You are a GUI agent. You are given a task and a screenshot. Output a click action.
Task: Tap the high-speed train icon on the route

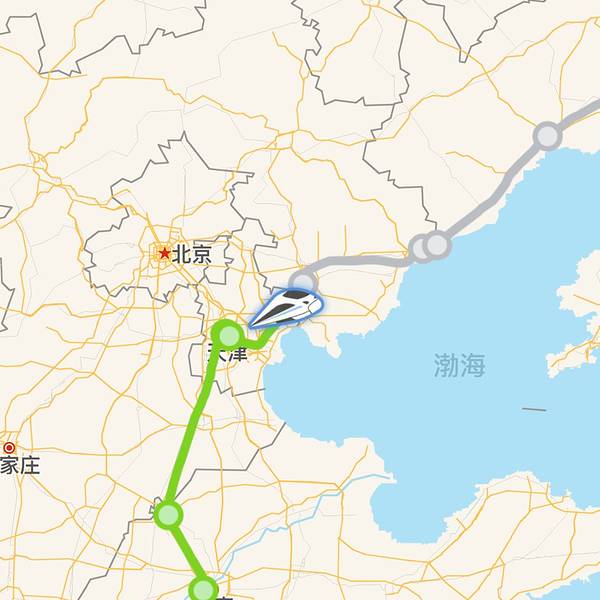tap(287, 307)
